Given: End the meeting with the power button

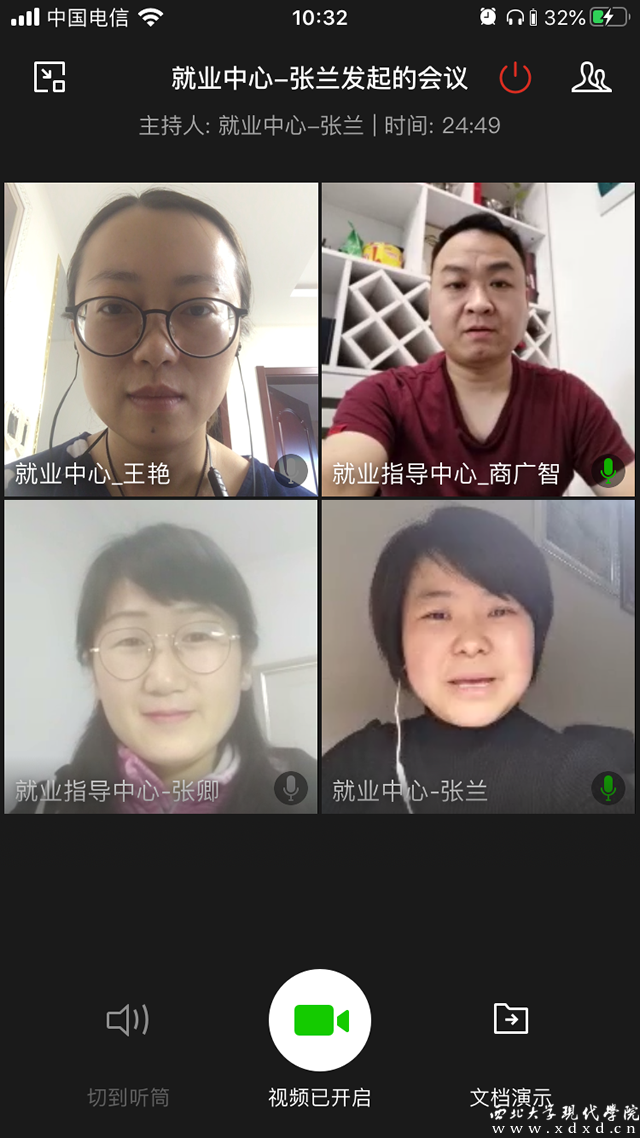Looking at the screenshot, I should coord(515,77).
